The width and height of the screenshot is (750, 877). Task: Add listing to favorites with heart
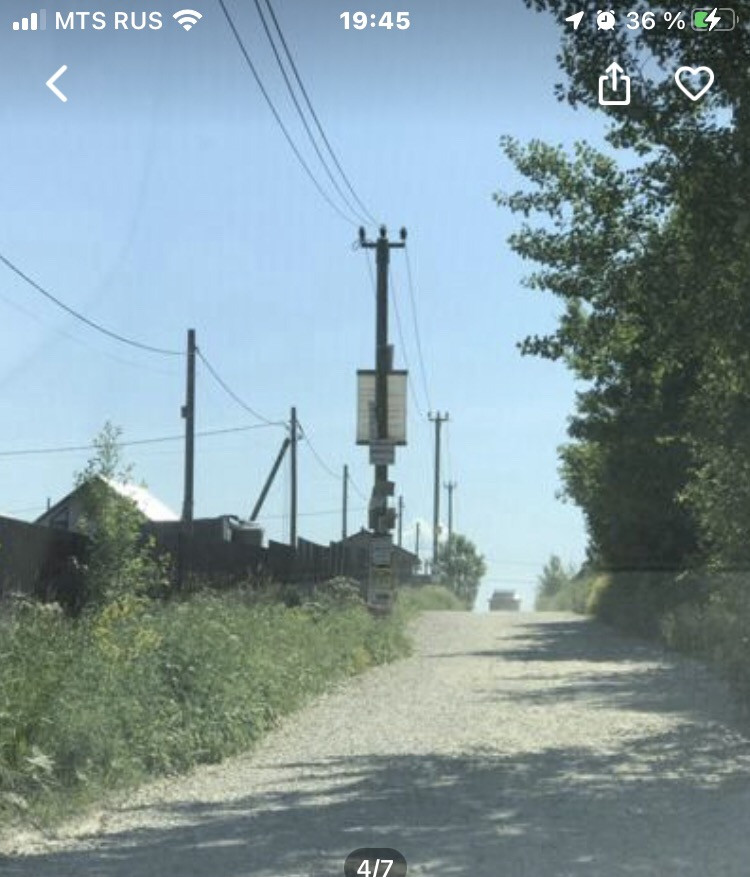point(694,83)
